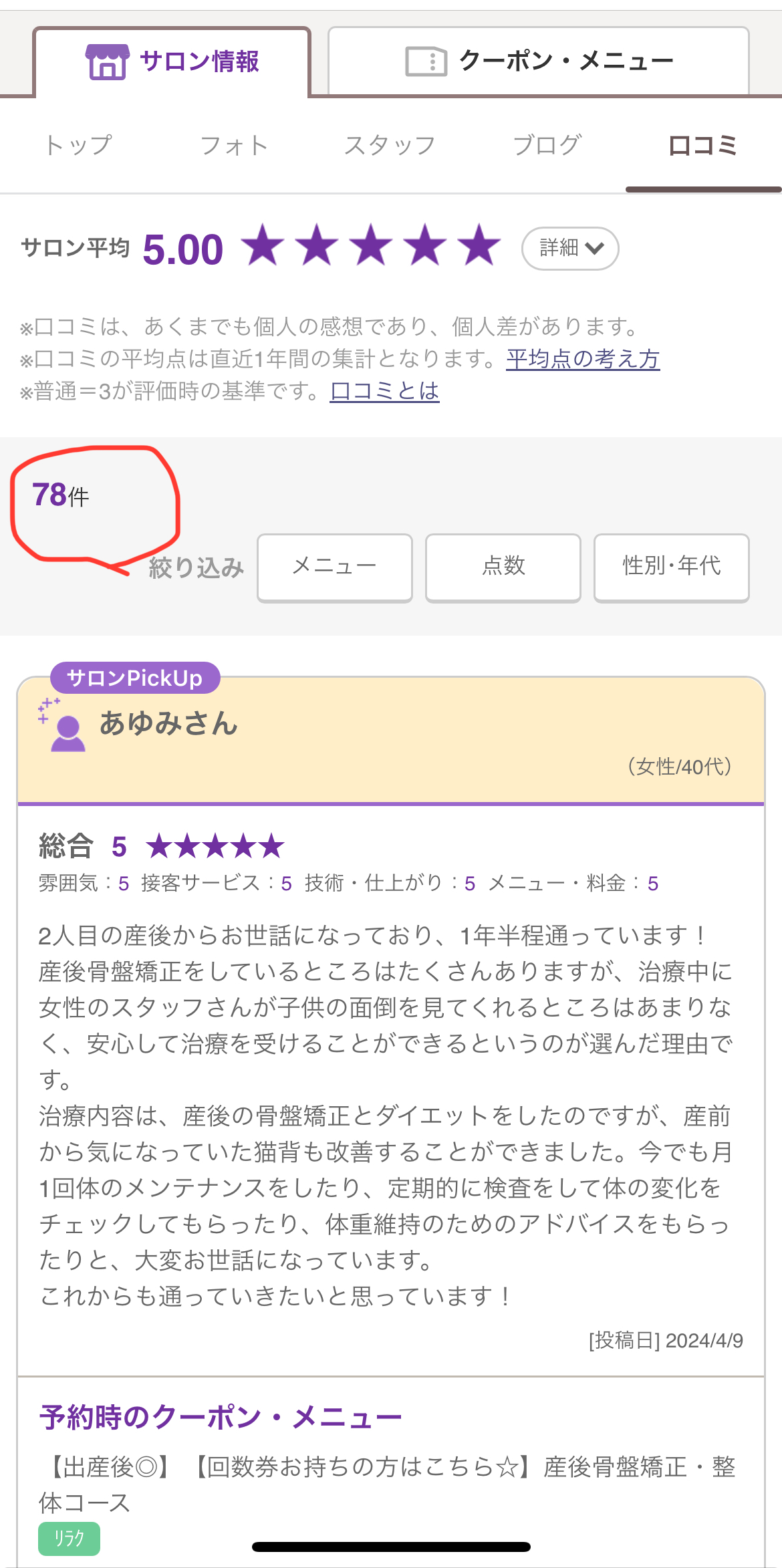Screen dimensions: 782x1568
Task: Select the 口コミ section
Action: click(702, 145)
